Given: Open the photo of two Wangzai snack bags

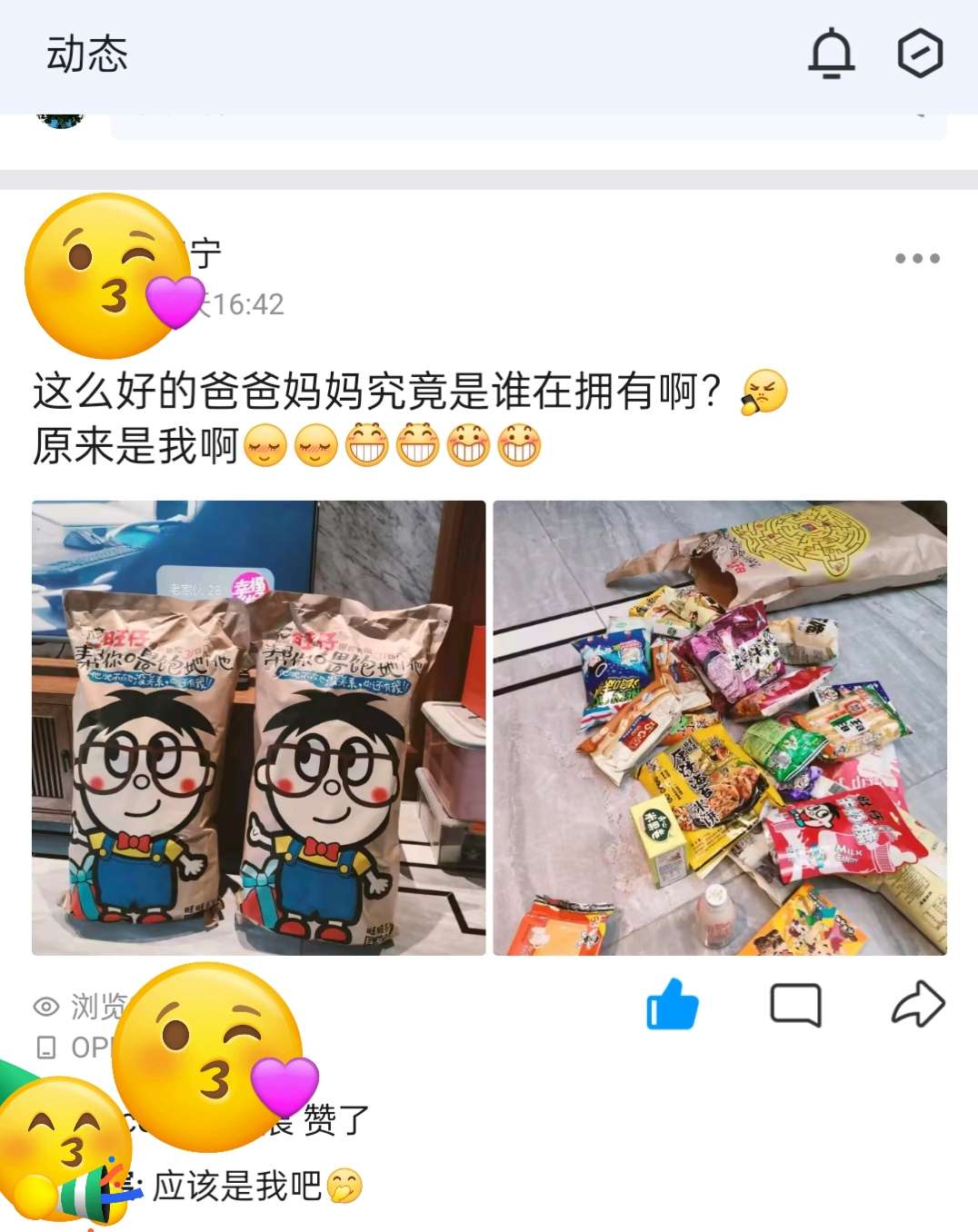Looking at the screenshot, I should coord(259,727).
